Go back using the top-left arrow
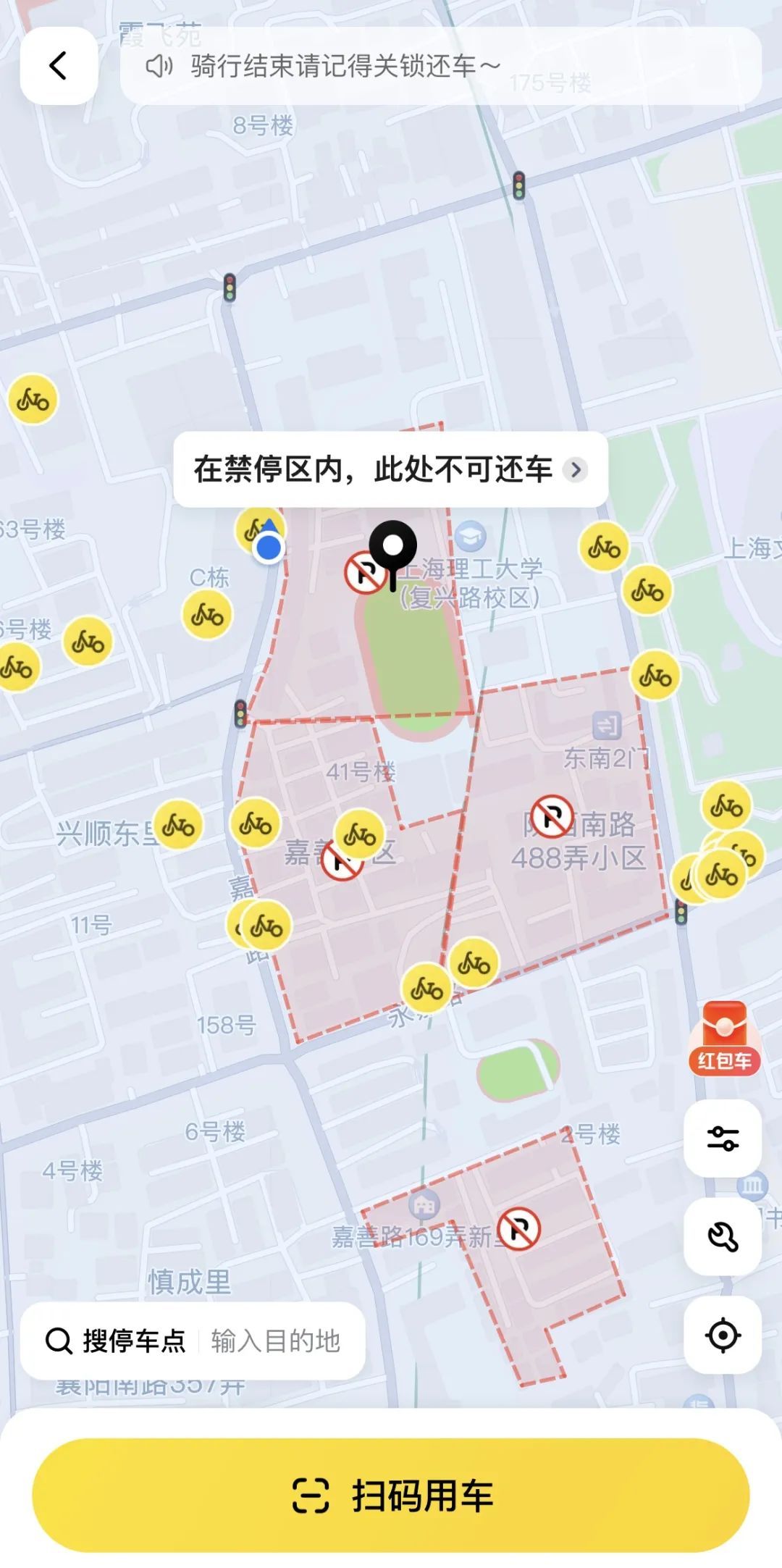Screen dimensions: 782x1568 click(x=58, y=66)
